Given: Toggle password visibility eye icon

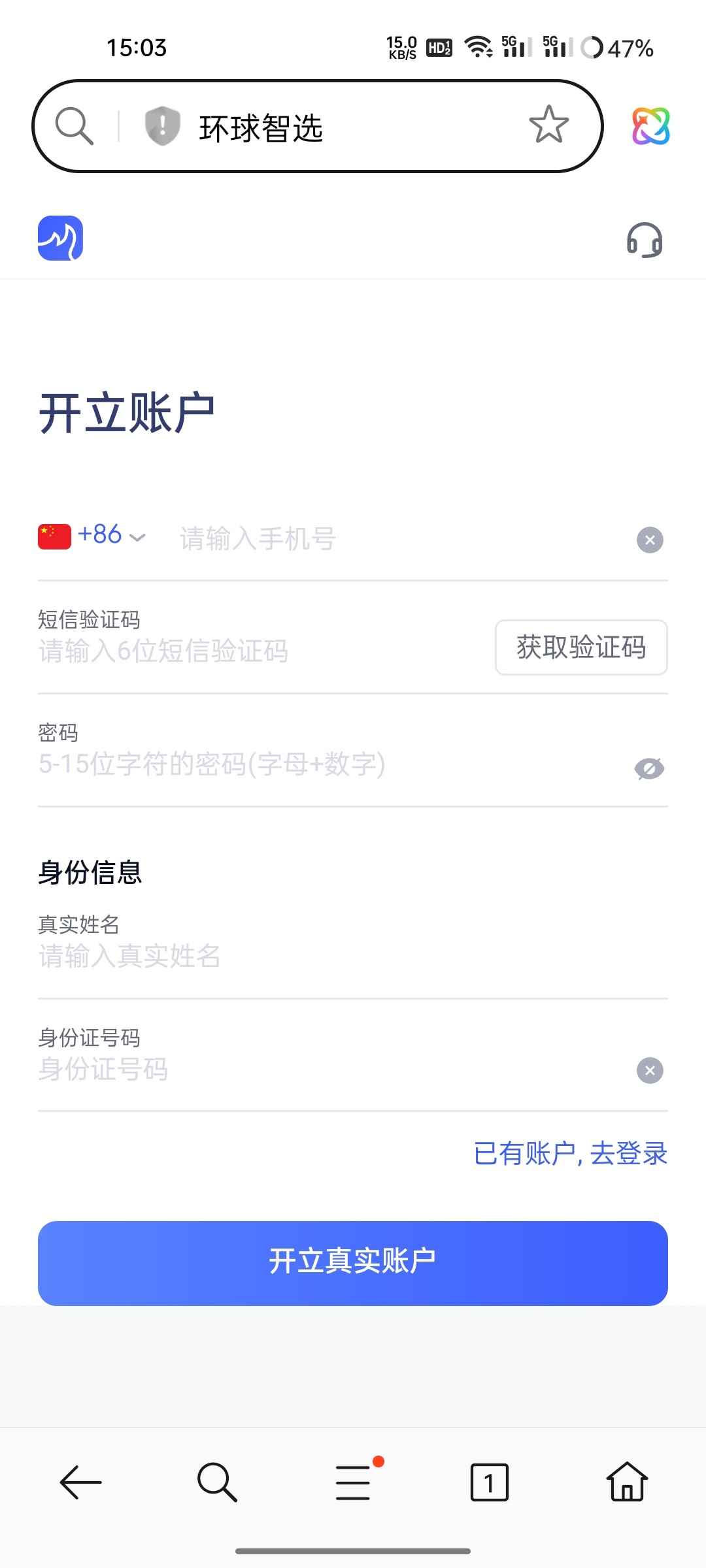Looking at the screenshot, I should [649, 769].
